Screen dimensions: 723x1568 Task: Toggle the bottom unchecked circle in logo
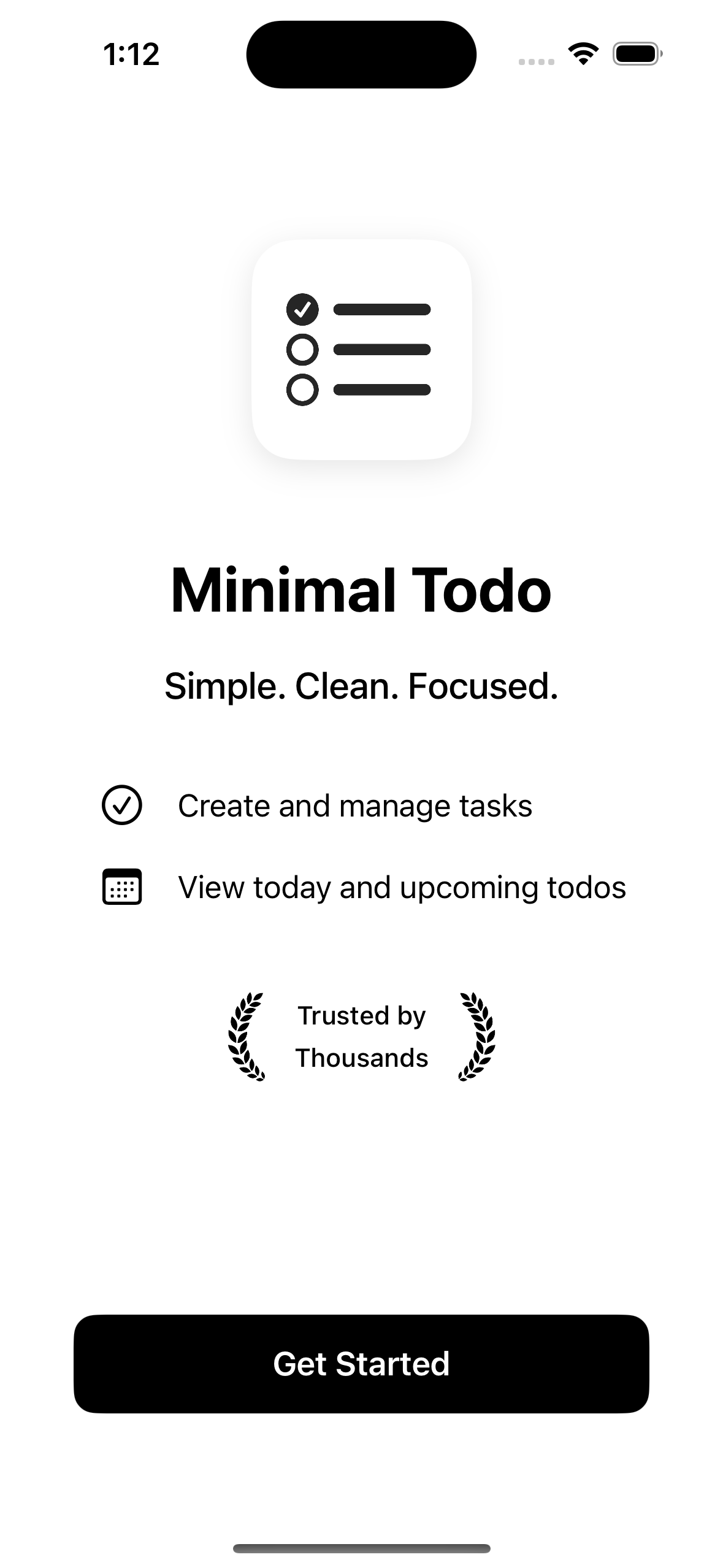(x=302, y=391)
